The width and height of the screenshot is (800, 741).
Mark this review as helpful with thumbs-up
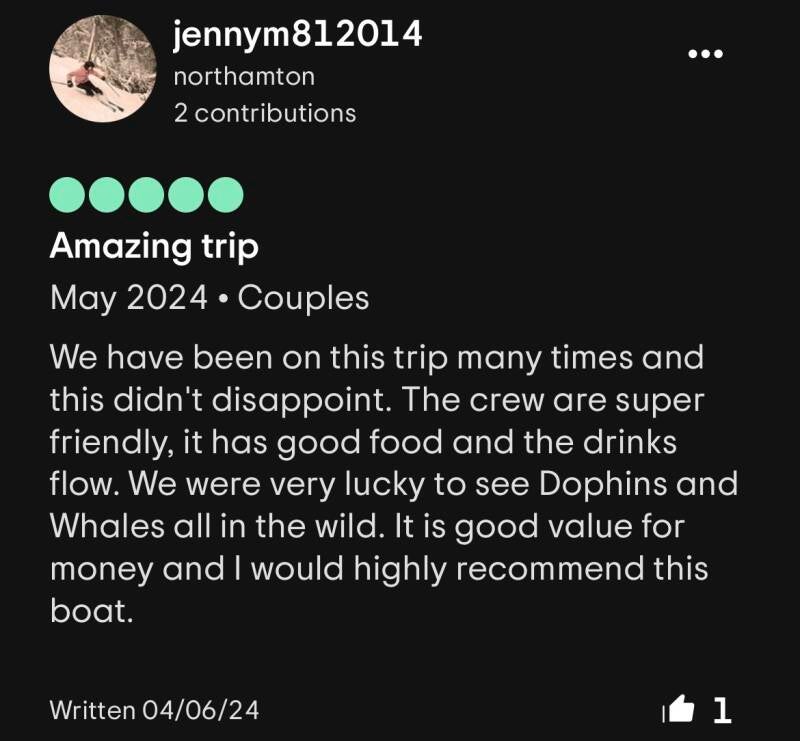680,710
